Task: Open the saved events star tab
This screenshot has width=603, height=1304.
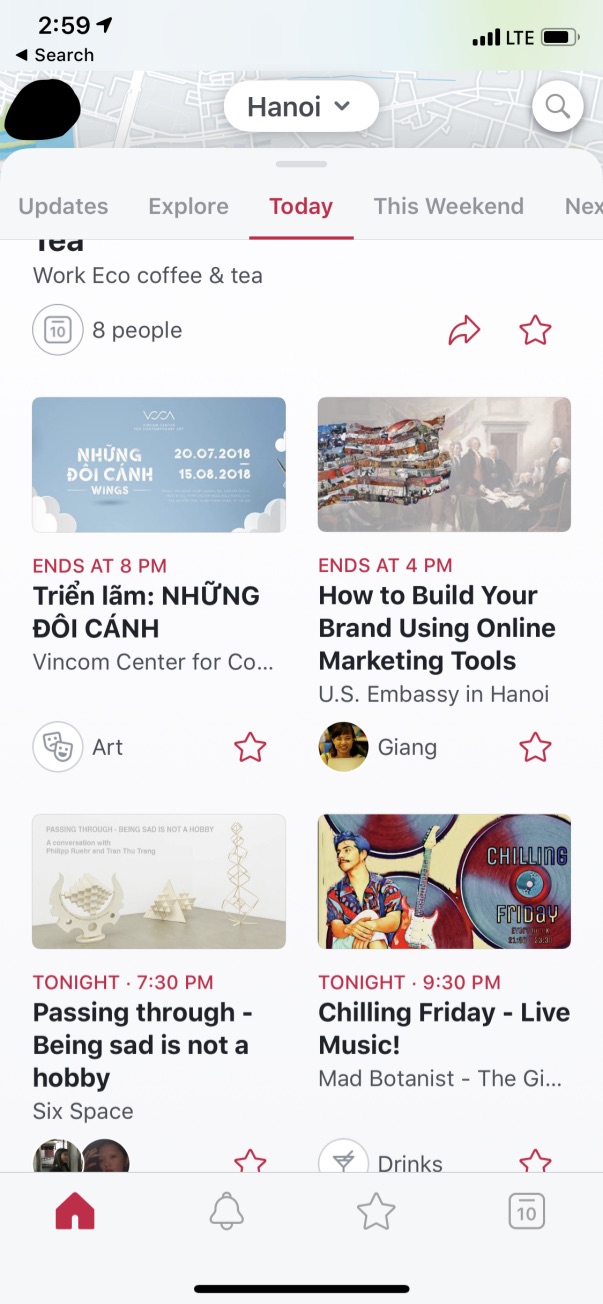Action: click(376, 1212)
